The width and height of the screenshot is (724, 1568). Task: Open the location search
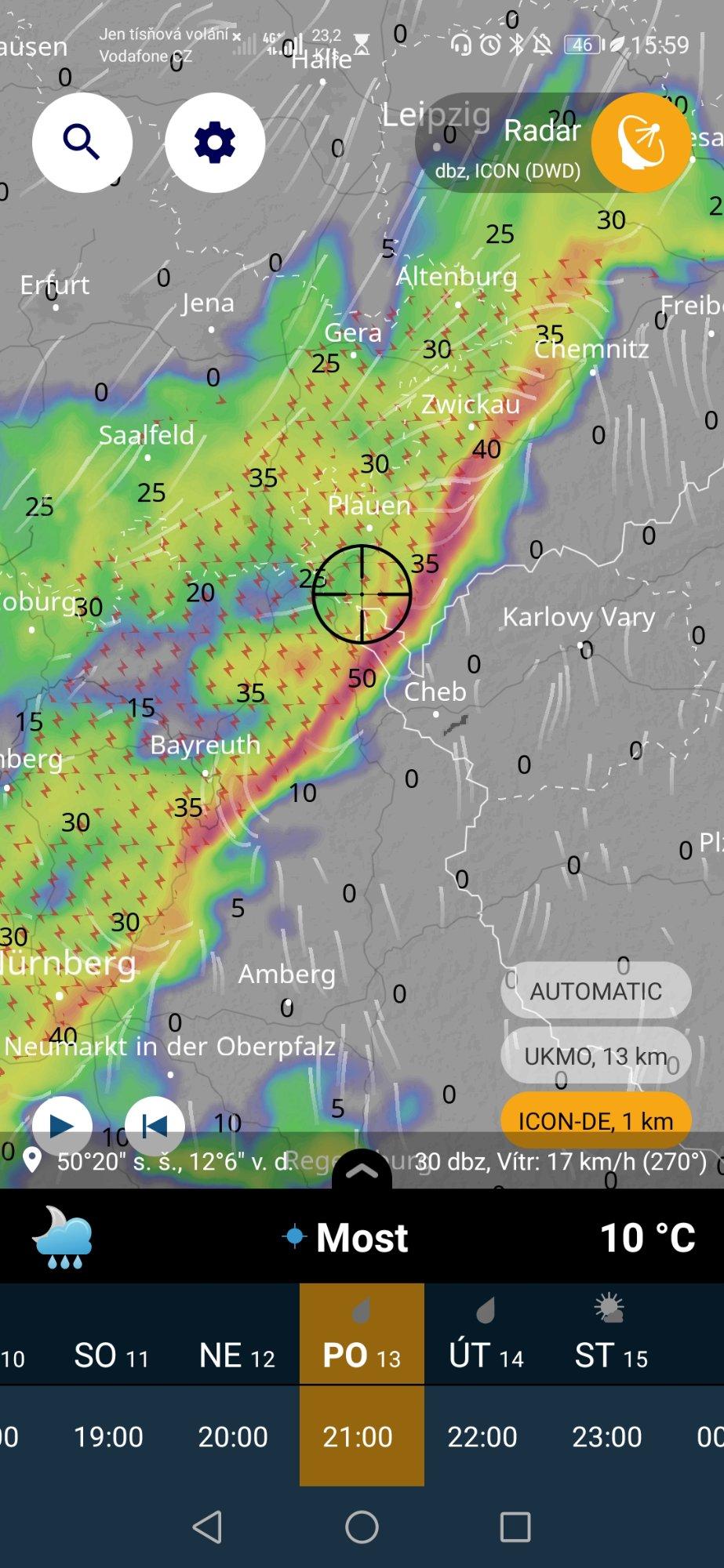coord(82,143)
